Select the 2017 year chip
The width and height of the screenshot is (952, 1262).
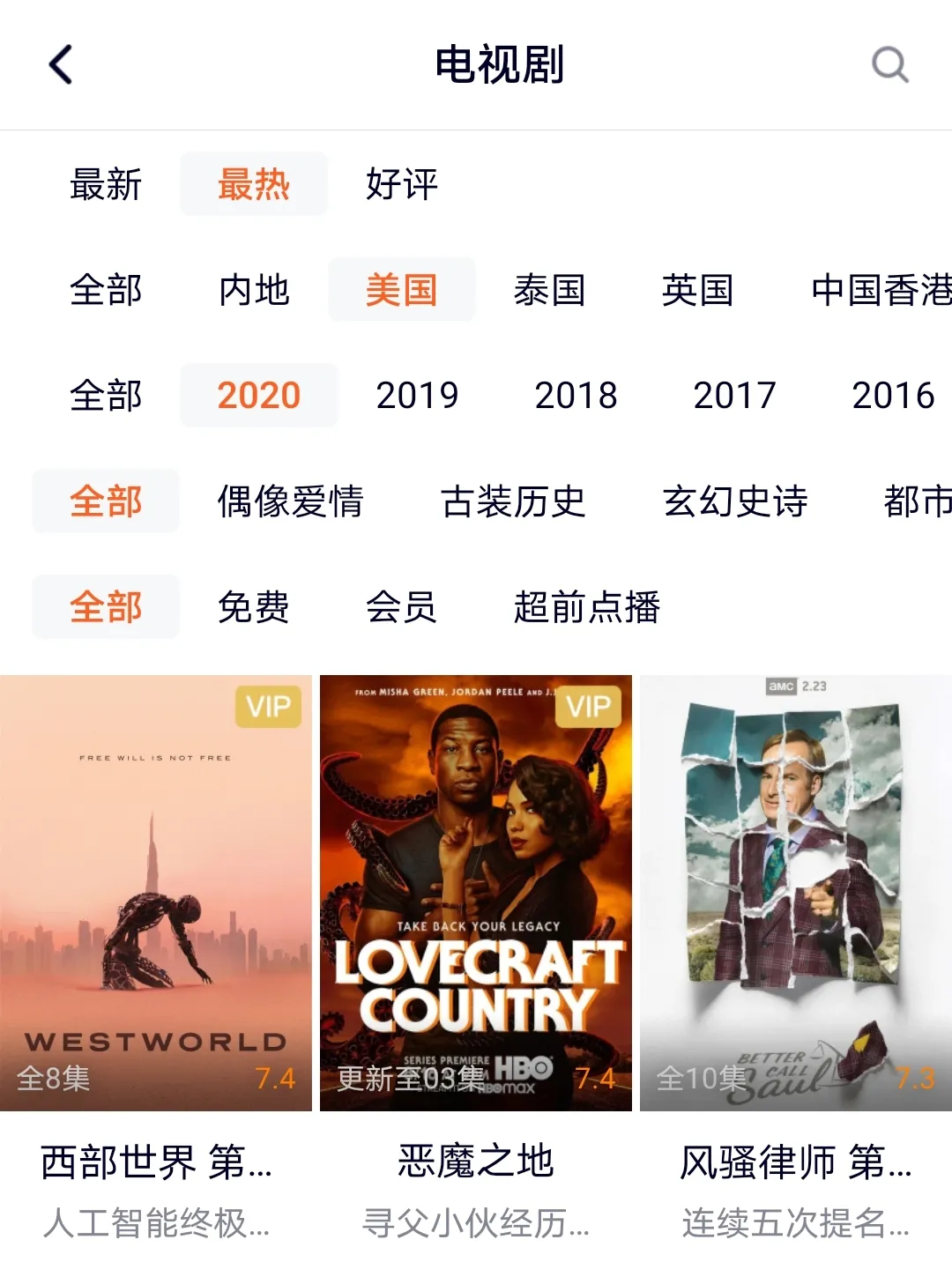(x=734, y=396)
